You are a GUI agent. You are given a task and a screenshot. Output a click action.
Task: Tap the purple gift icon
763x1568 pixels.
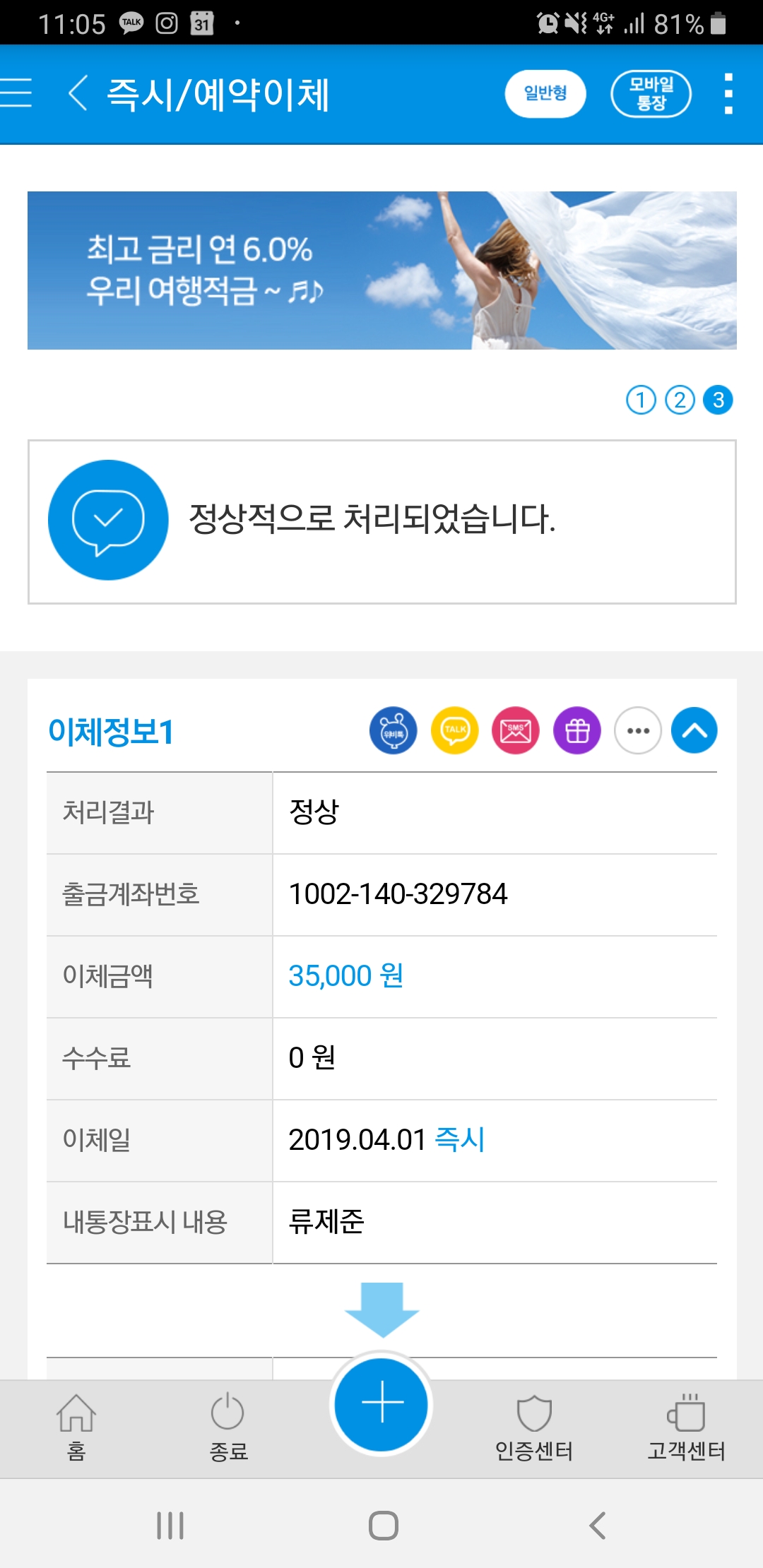(x=577, y=730)
